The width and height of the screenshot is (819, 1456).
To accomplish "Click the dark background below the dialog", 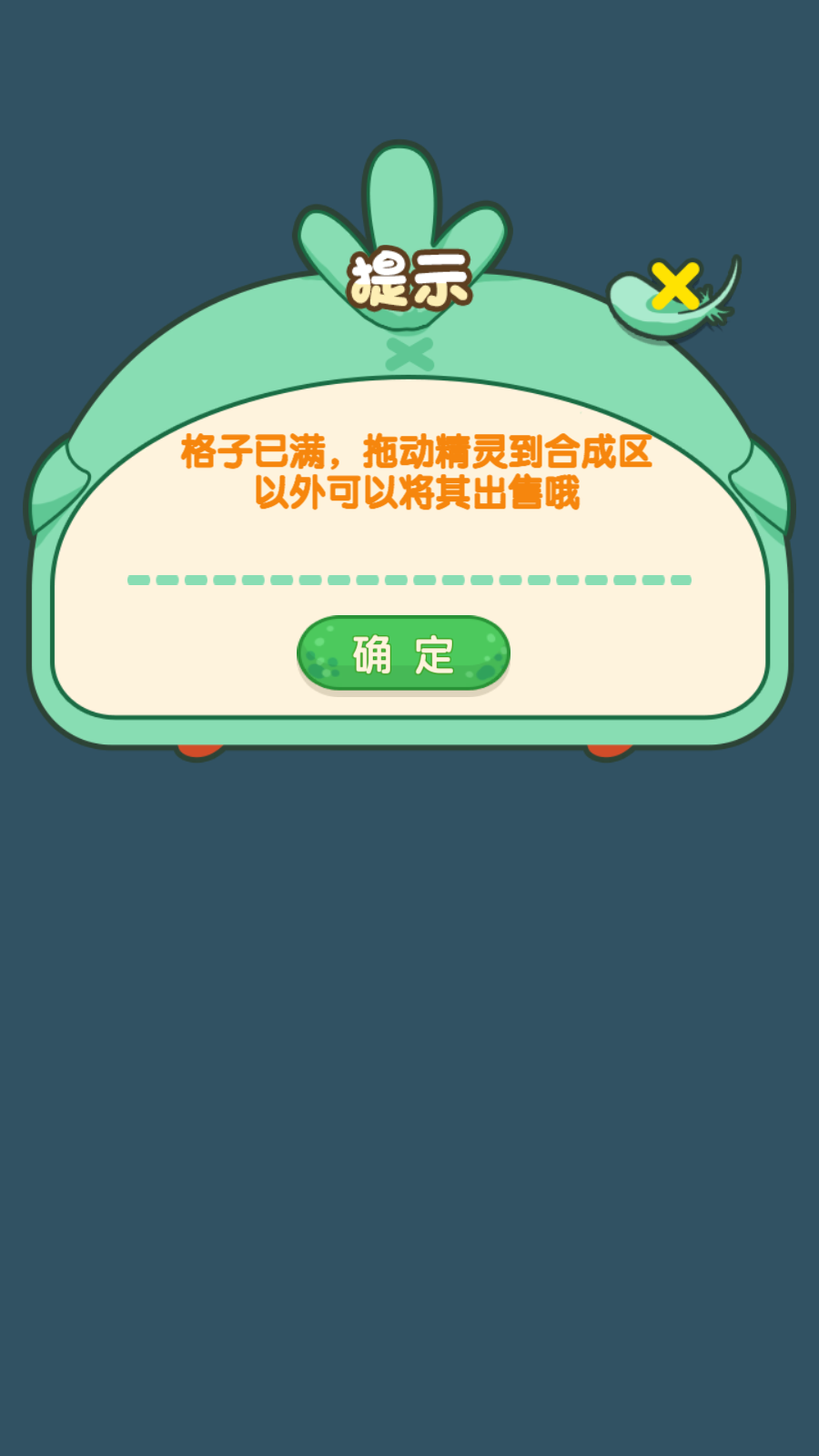I will click(409, 1092).
